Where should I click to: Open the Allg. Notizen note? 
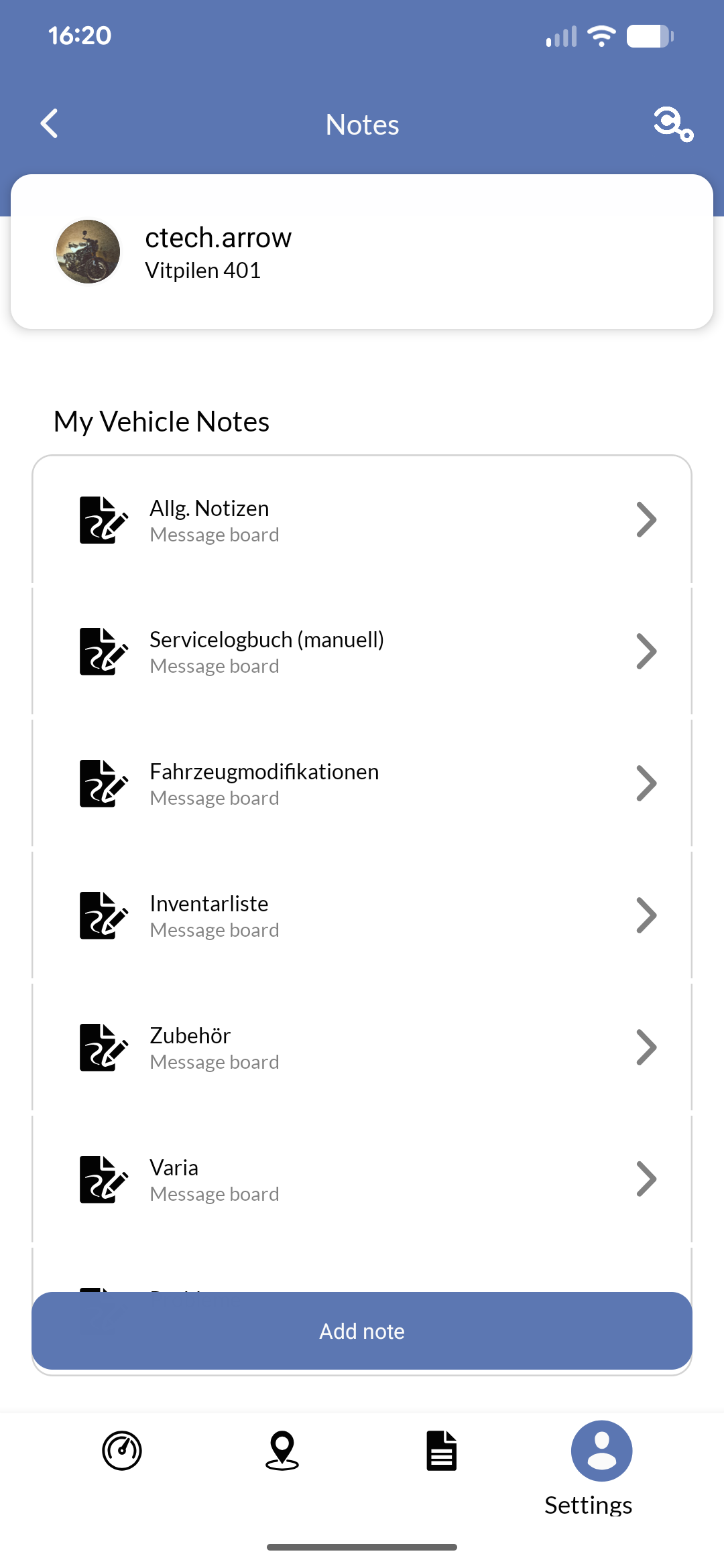[362, 520]
